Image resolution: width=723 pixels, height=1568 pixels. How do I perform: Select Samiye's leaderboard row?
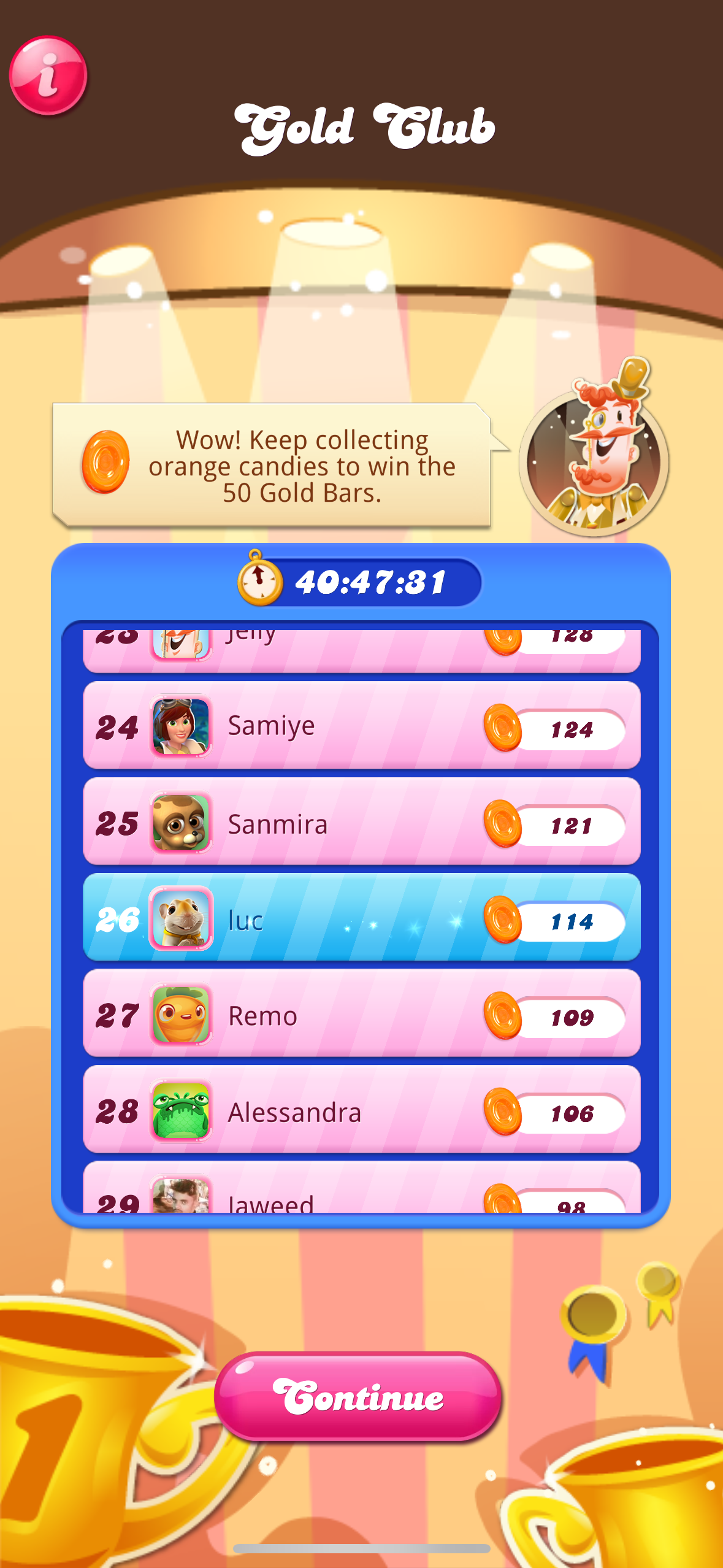click(x=362, y=725)
